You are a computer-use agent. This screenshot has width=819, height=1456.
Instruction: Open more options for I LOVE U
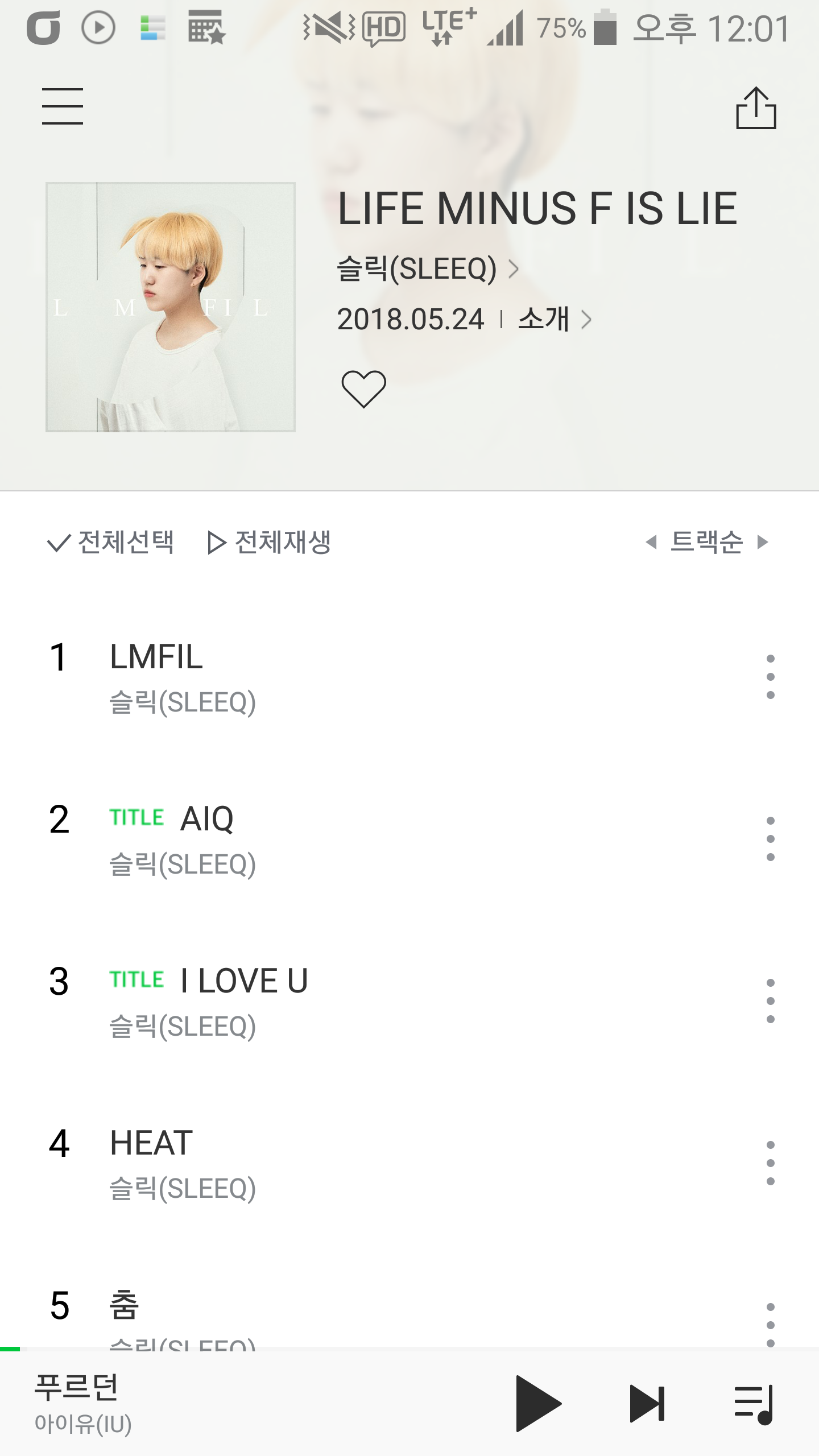coord(770,1001)
